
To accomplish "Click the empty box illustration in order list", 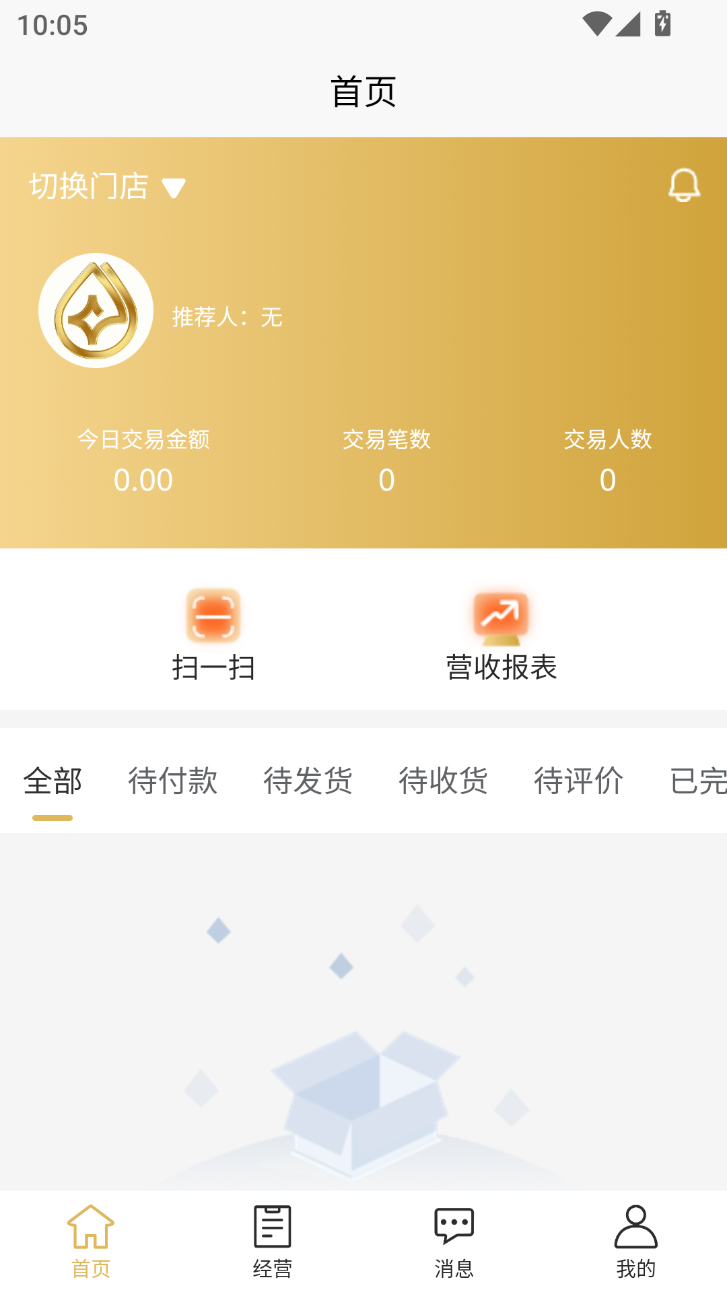I will (363, 1080).
